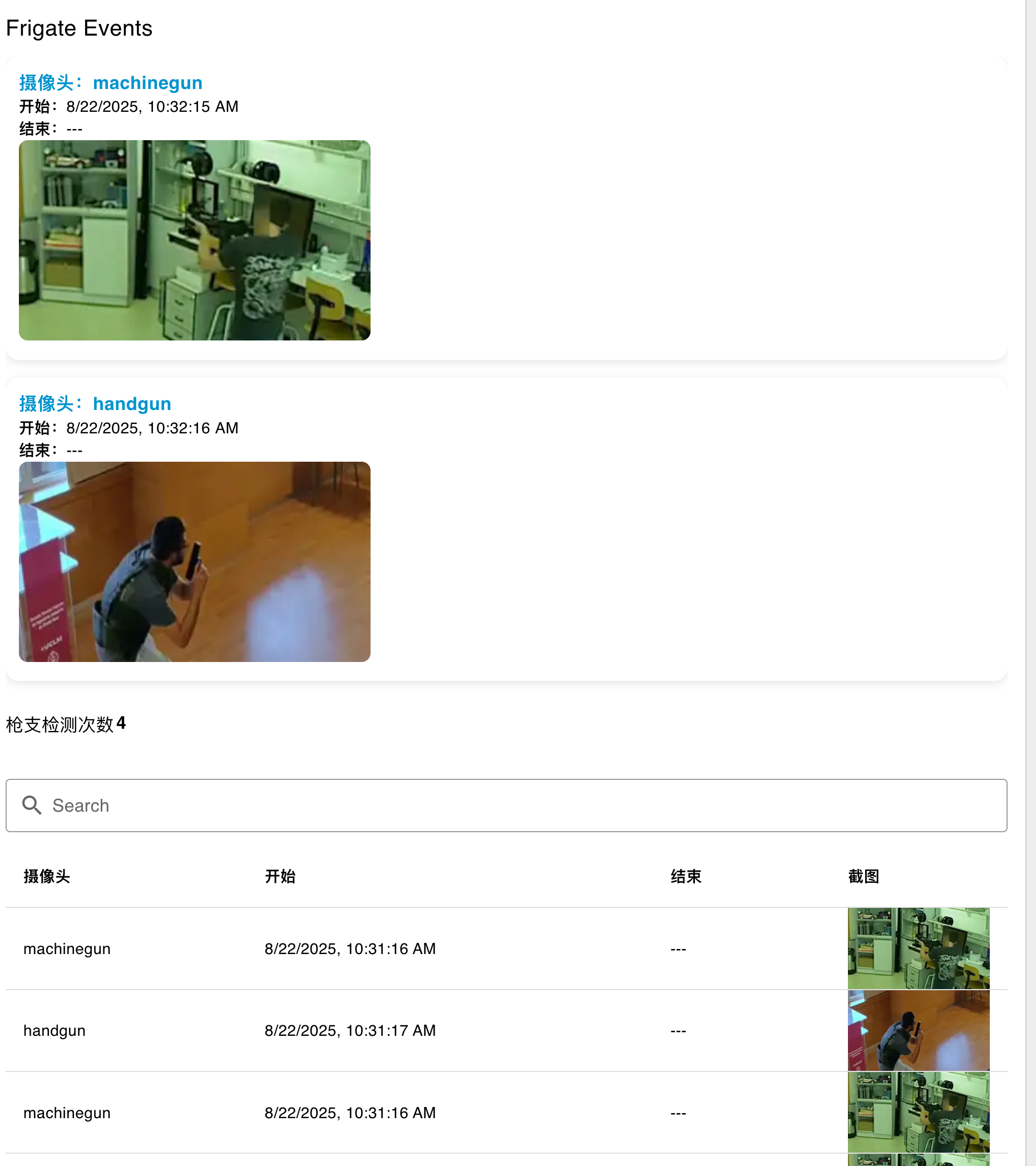This screenshot has height=1166, width=1036.
Task: View the handgun event snapshot at 10:32:16
Action: click(x=195, y=561)
